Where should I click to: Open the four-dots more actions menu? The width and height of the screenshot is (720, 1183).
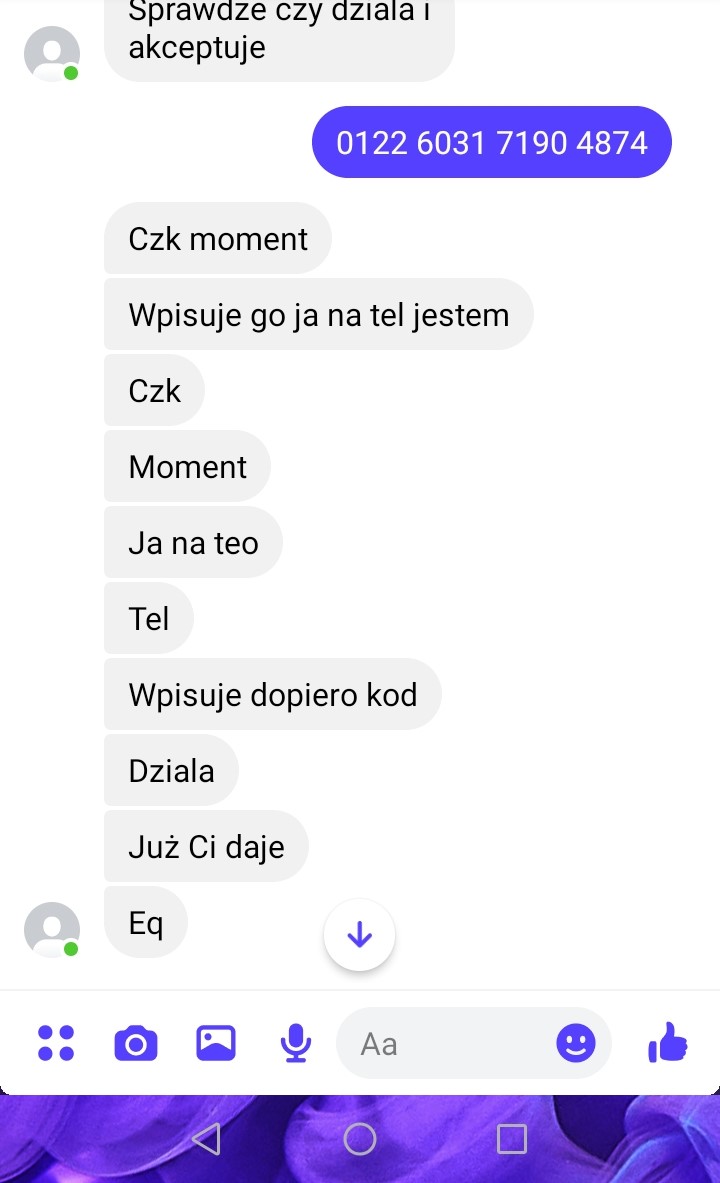[56, 1043]
